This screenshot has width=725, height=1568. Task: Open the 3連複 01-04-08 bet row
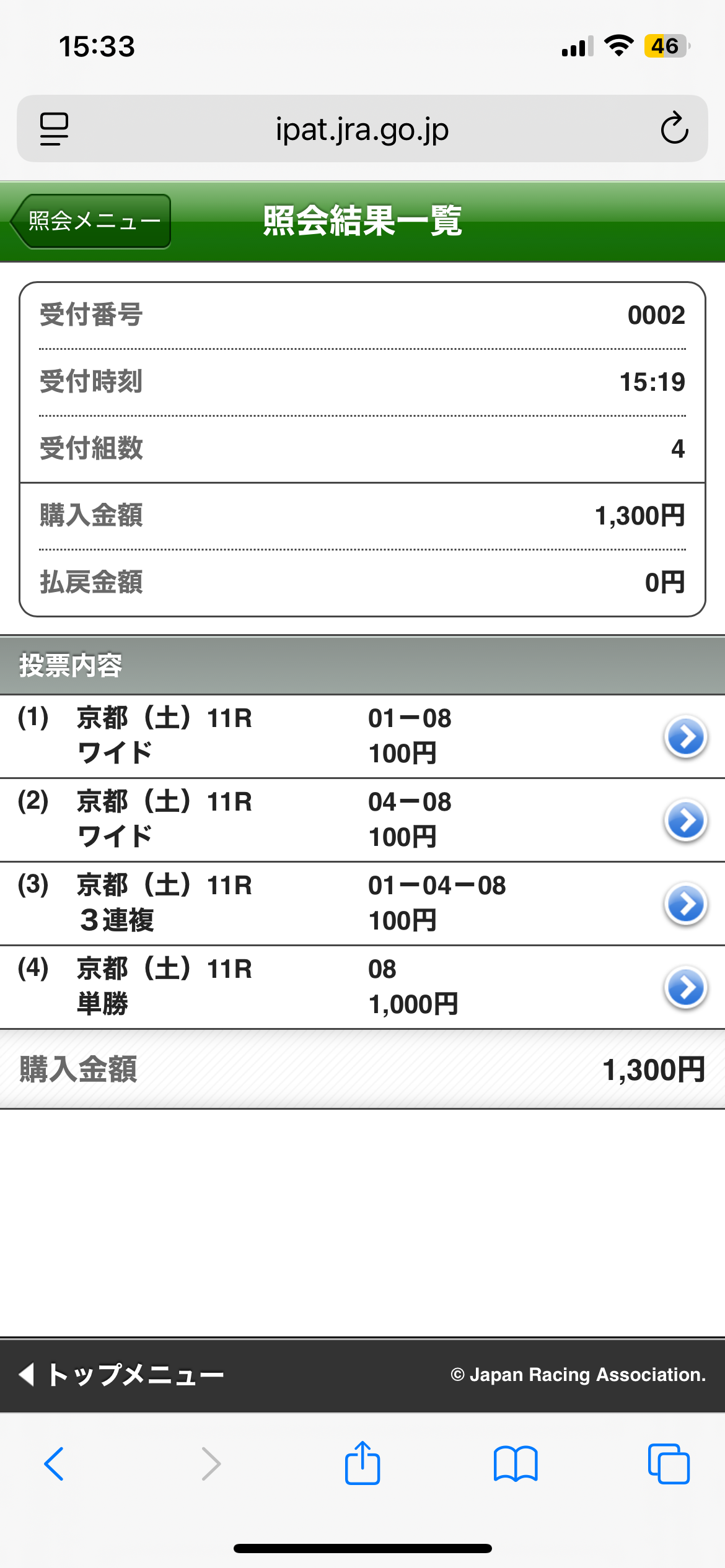[685, 904]
